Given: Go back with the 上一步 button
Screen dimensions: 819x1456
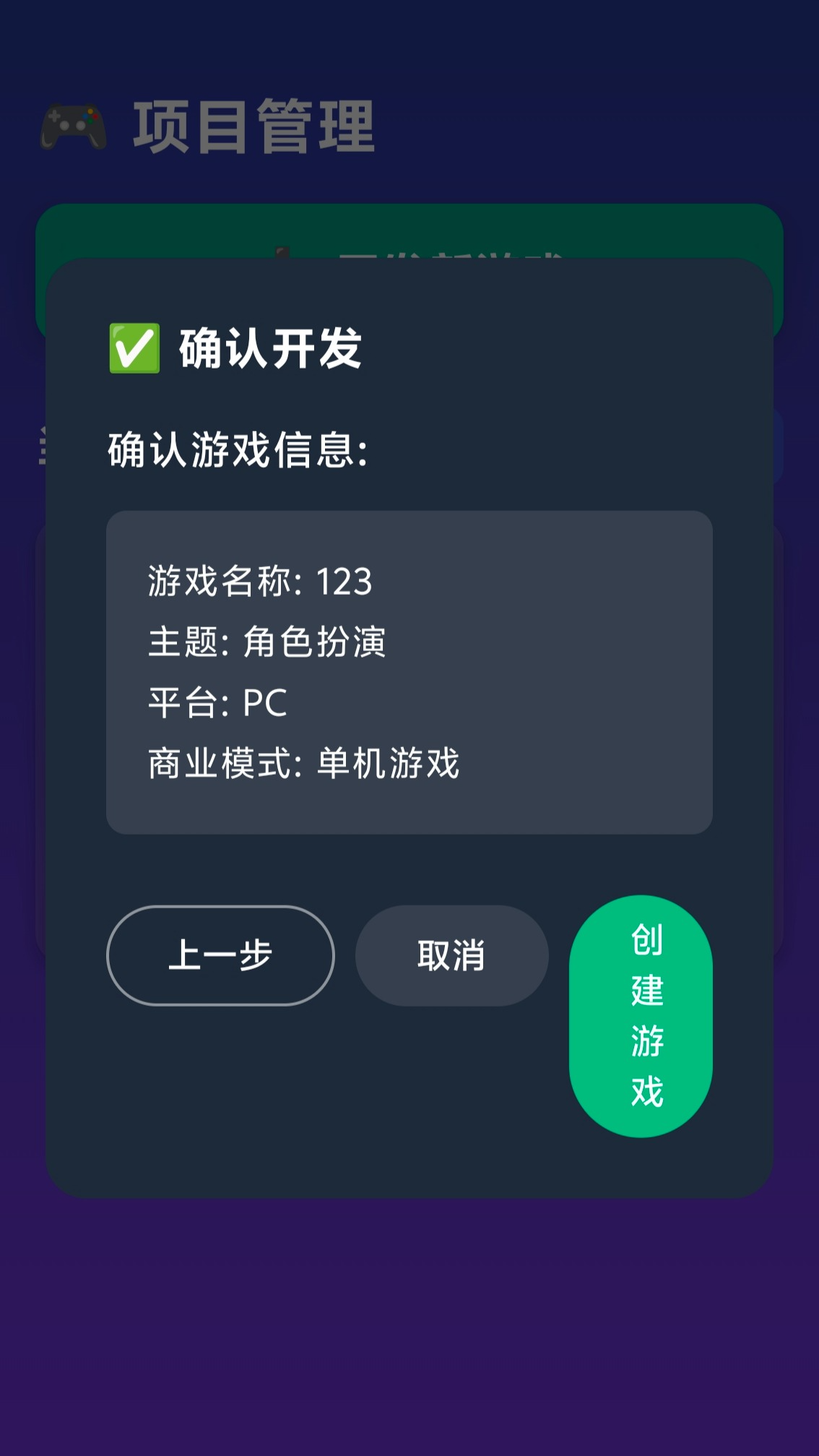Looking at the screenshot, I should (x=220, y=955).
